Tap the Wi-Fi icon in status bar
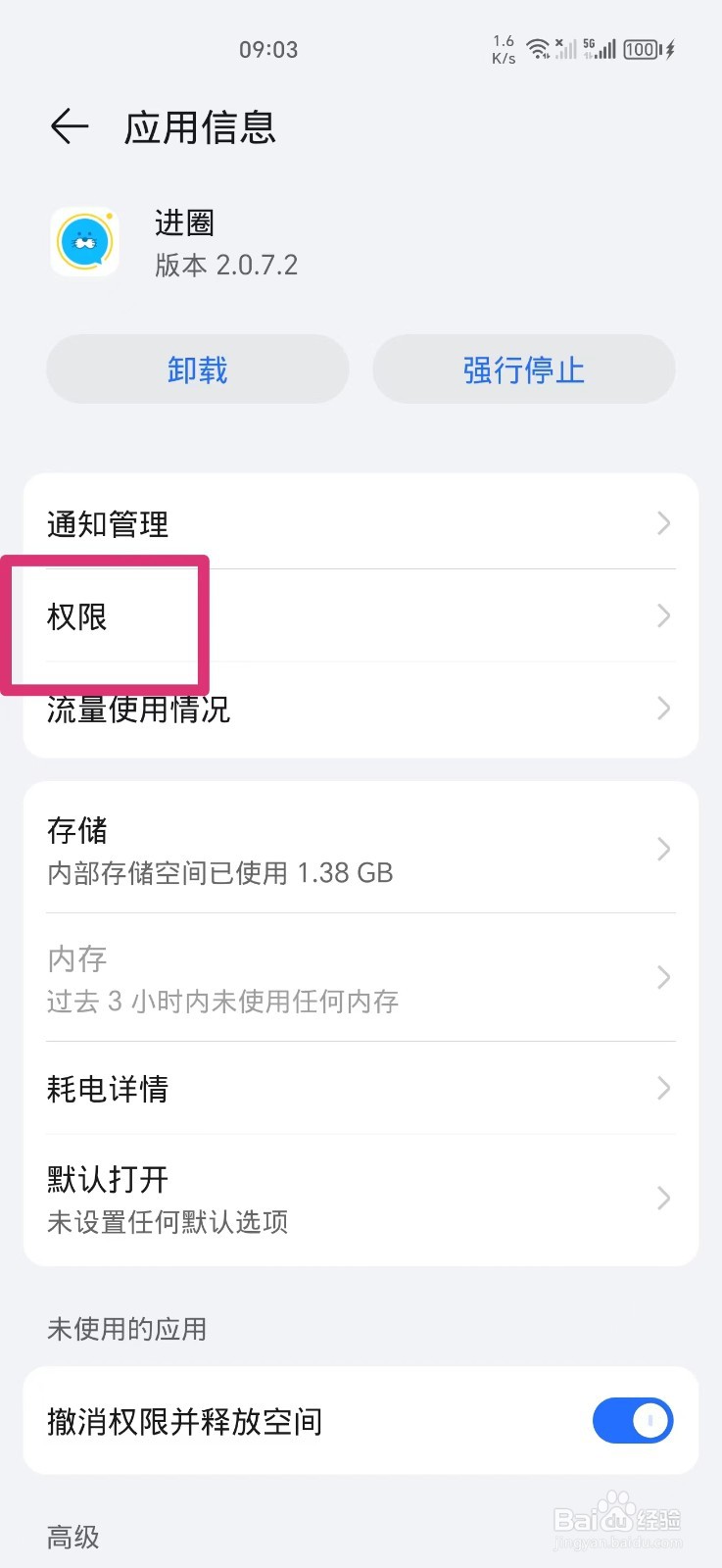 tap(539, 47)
